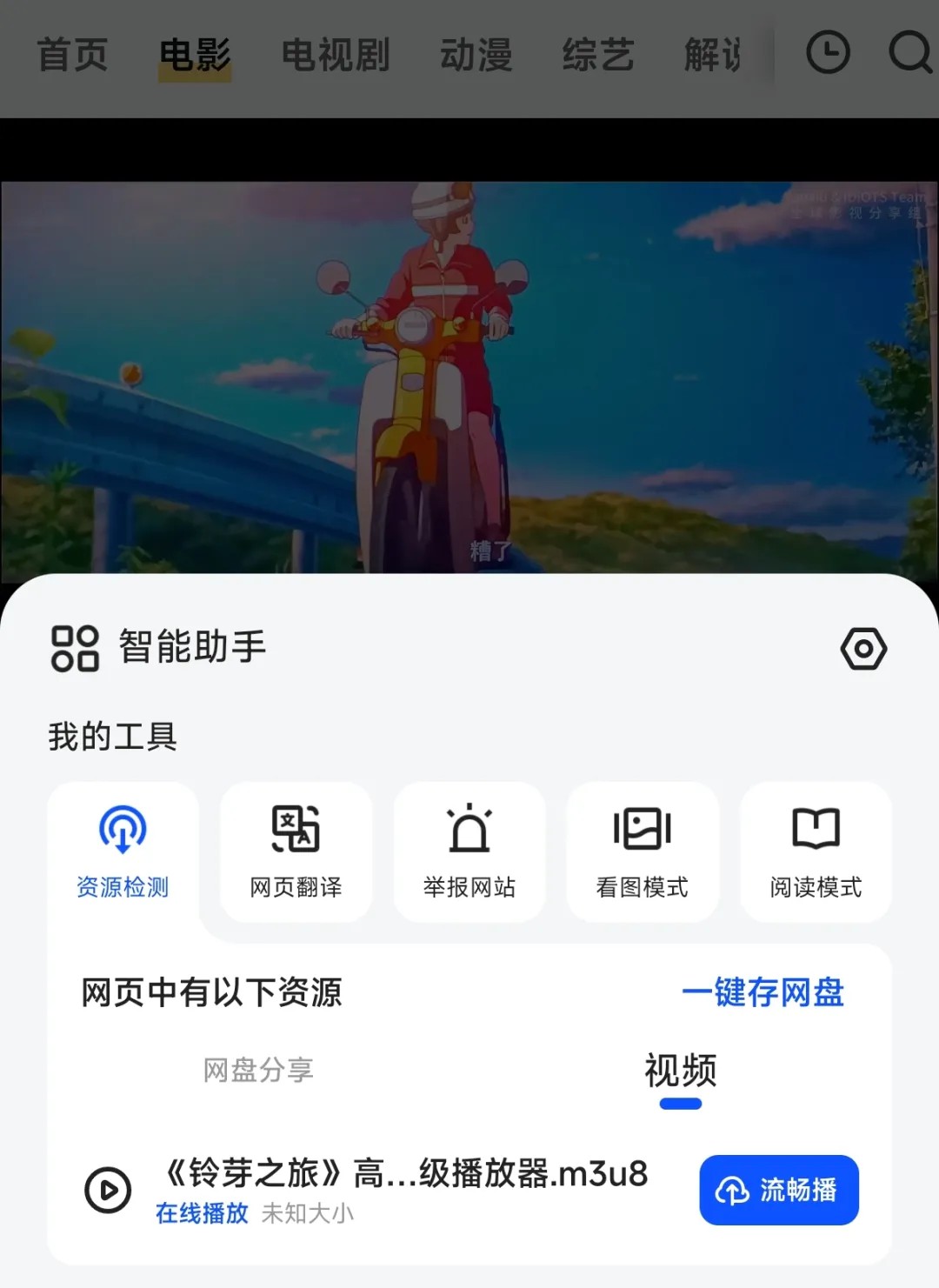Switch to the 电视剧 category
Viewport: 939px width, 1288px height.
click(336, 56)
